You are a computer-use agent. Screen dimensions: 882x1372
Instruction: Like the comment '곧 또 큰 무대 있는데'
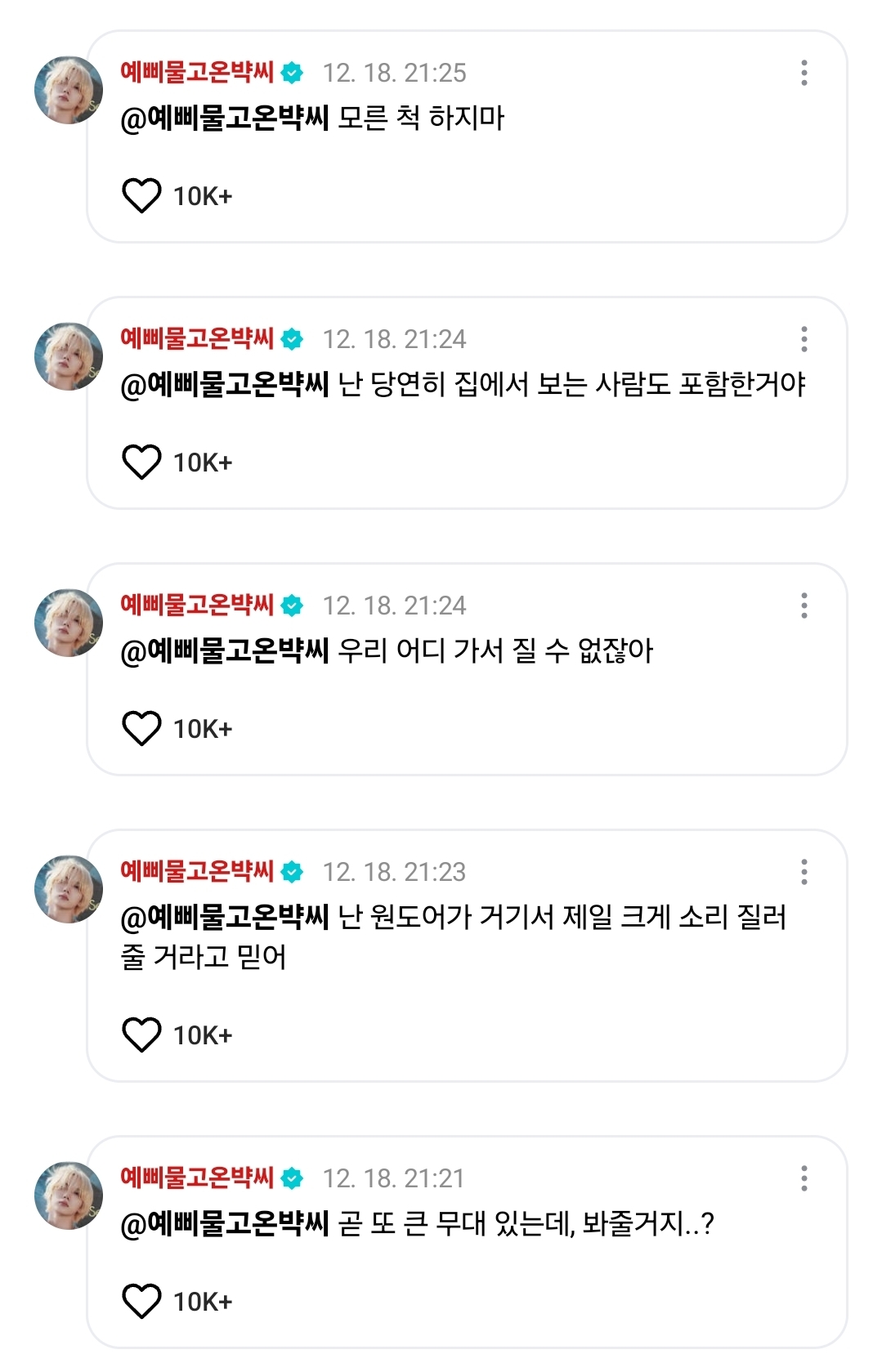(141, 1301)
